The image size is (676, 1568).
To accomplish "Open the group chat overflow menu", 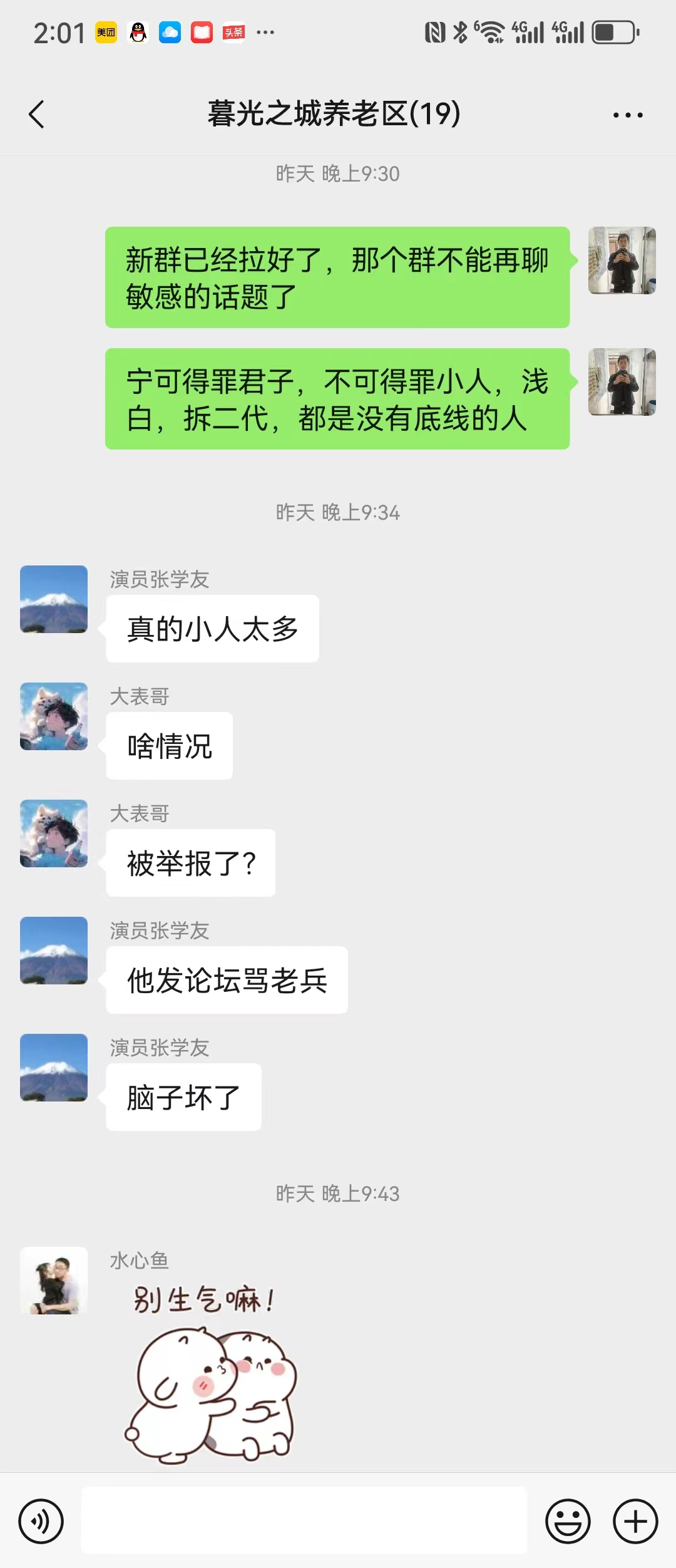I will click(628, 115).
